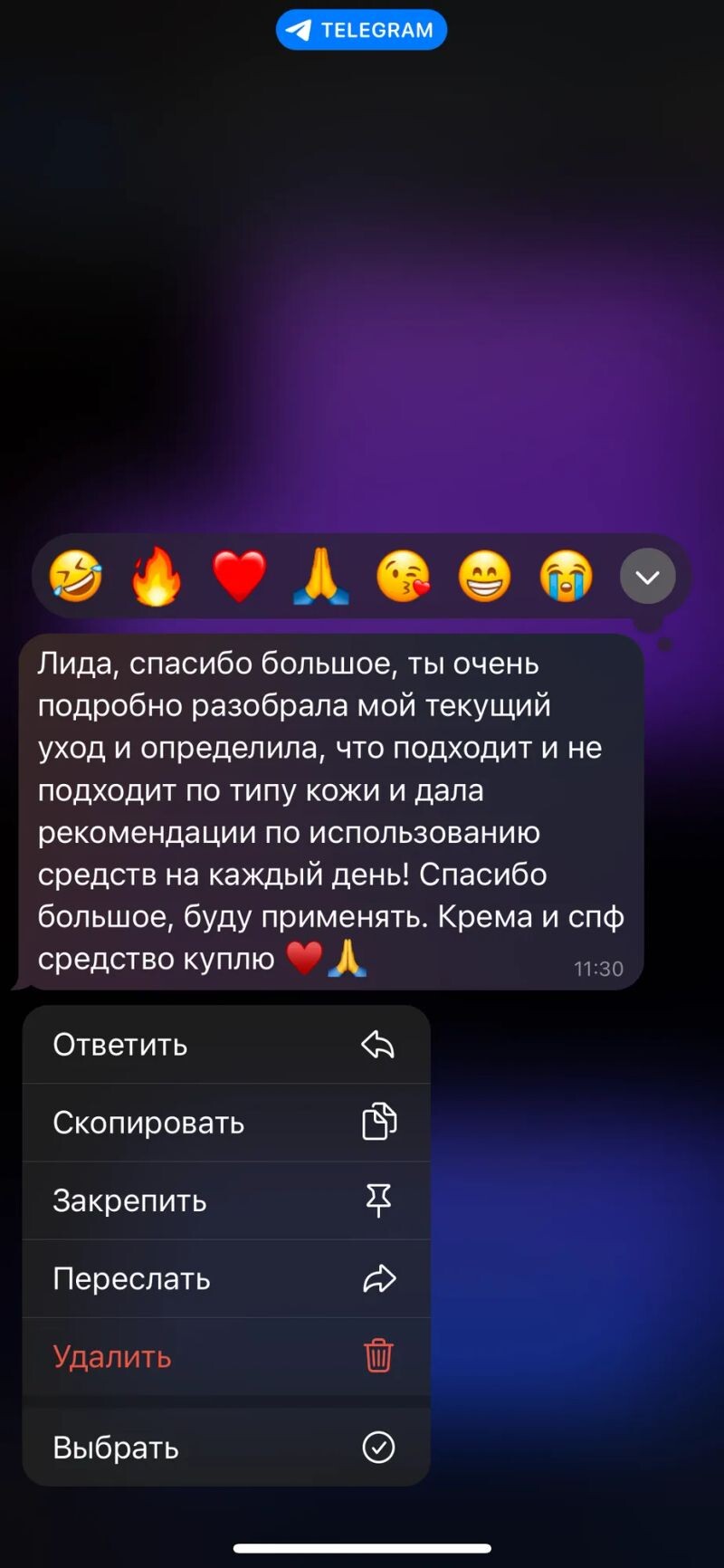Return to Telegram via the top pill
Viewport: 724px width, 1568px height.
pyautogui.click(x=361, y=30)
